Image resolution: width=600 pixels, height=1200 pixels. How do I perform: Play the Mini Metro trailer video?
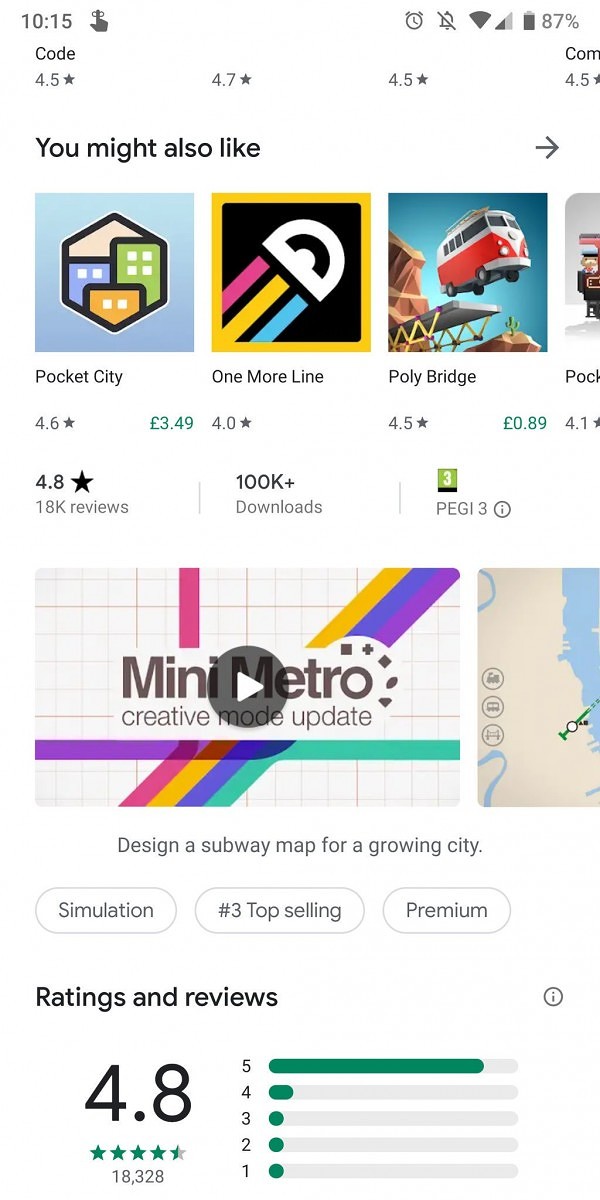[248, 686]
